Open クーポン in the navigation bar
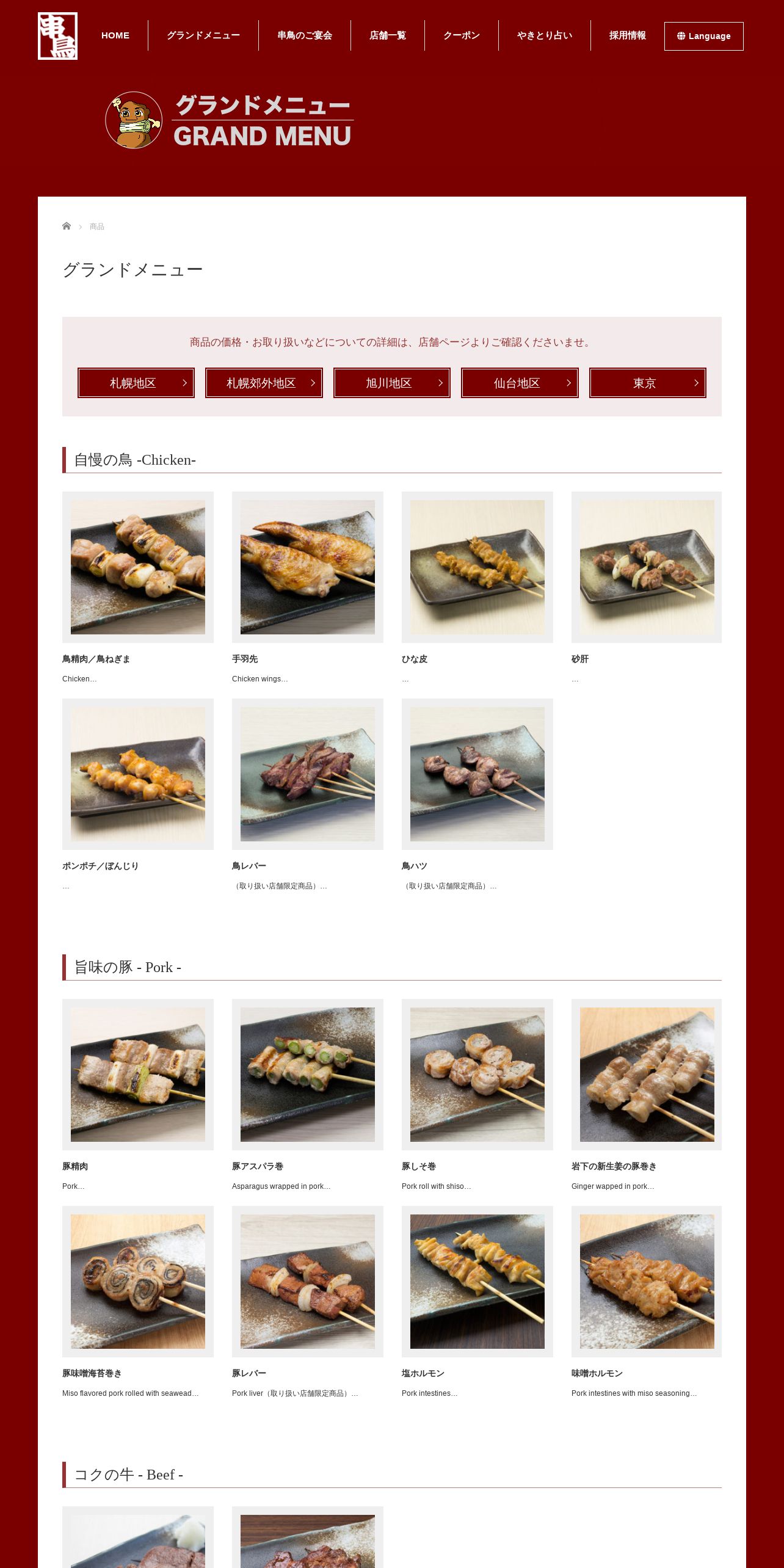 pos(462,35)
